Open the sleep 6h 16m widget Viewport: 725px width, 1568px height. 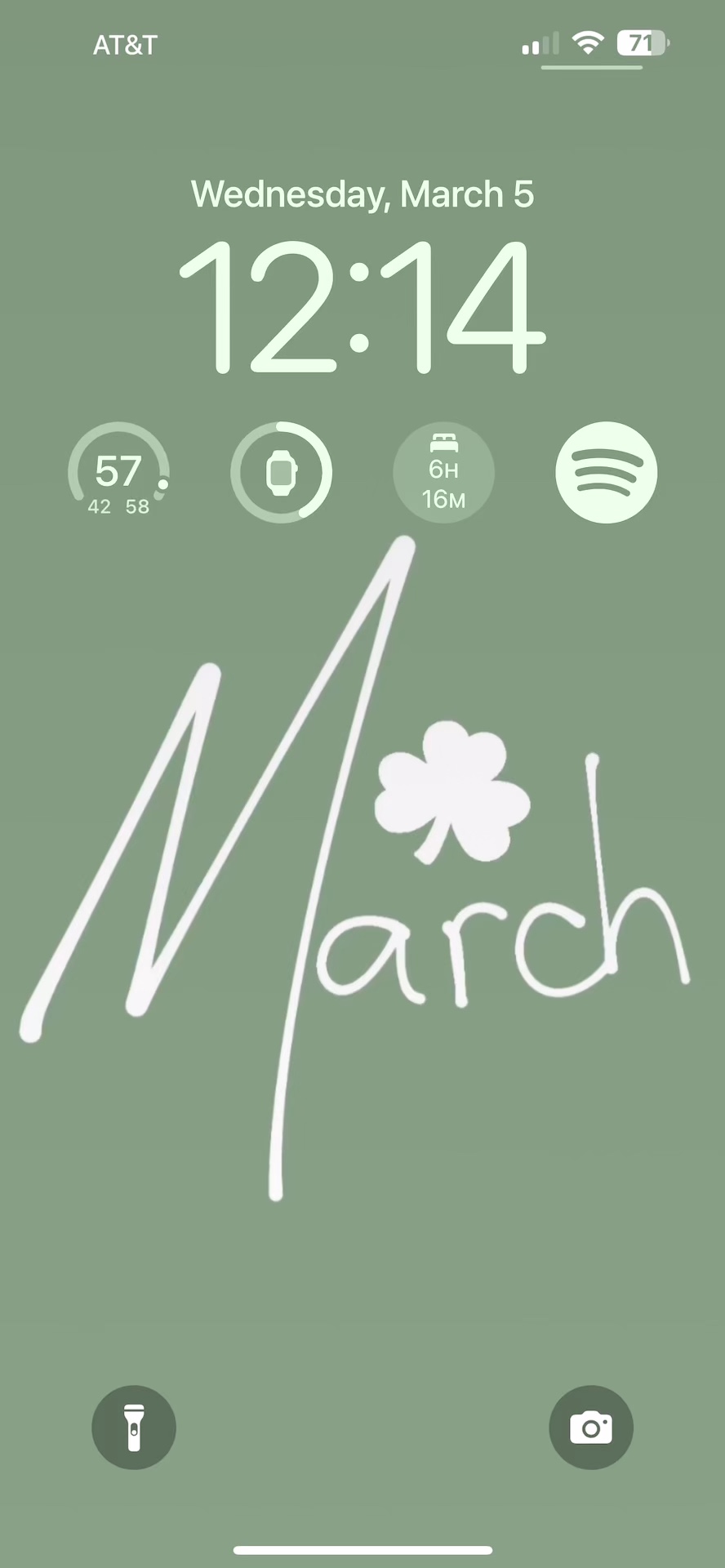(443, 472)
